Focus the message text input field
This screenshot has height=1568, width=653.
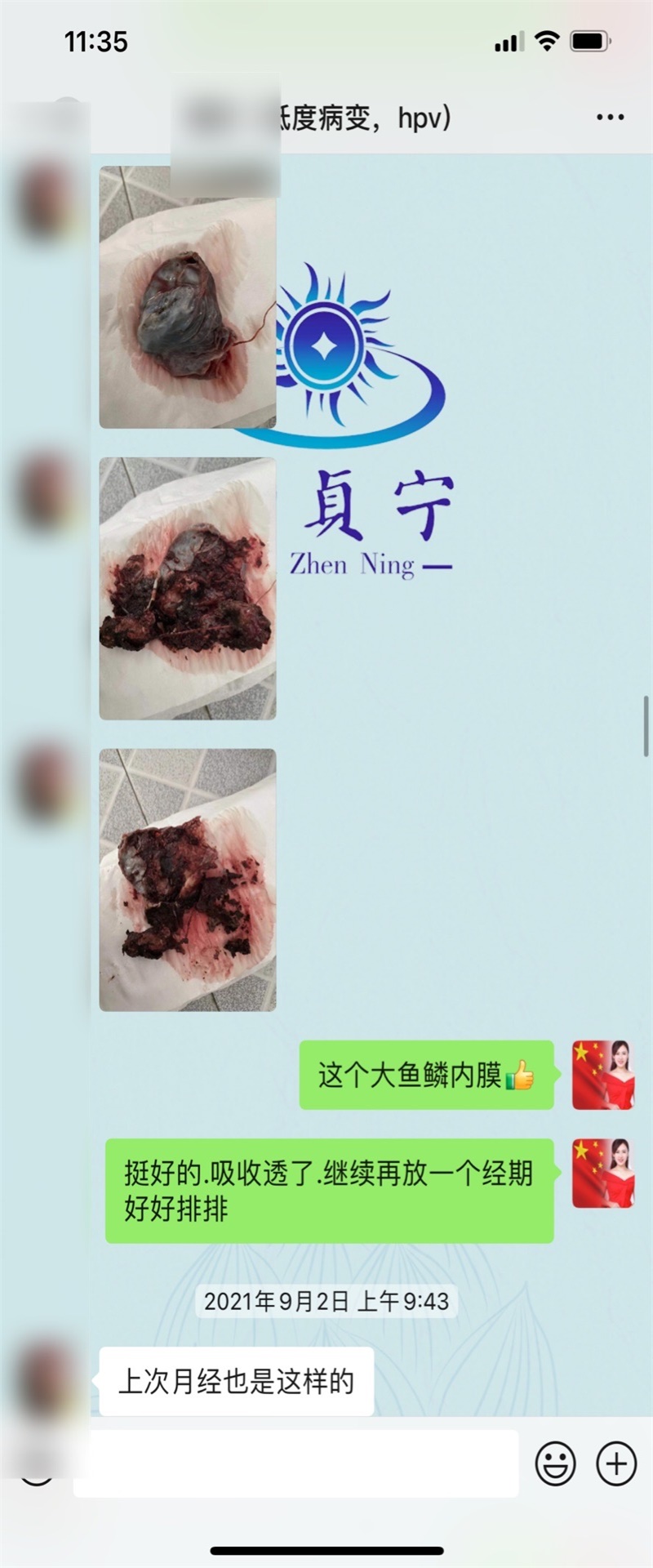tap(294, 1463)
